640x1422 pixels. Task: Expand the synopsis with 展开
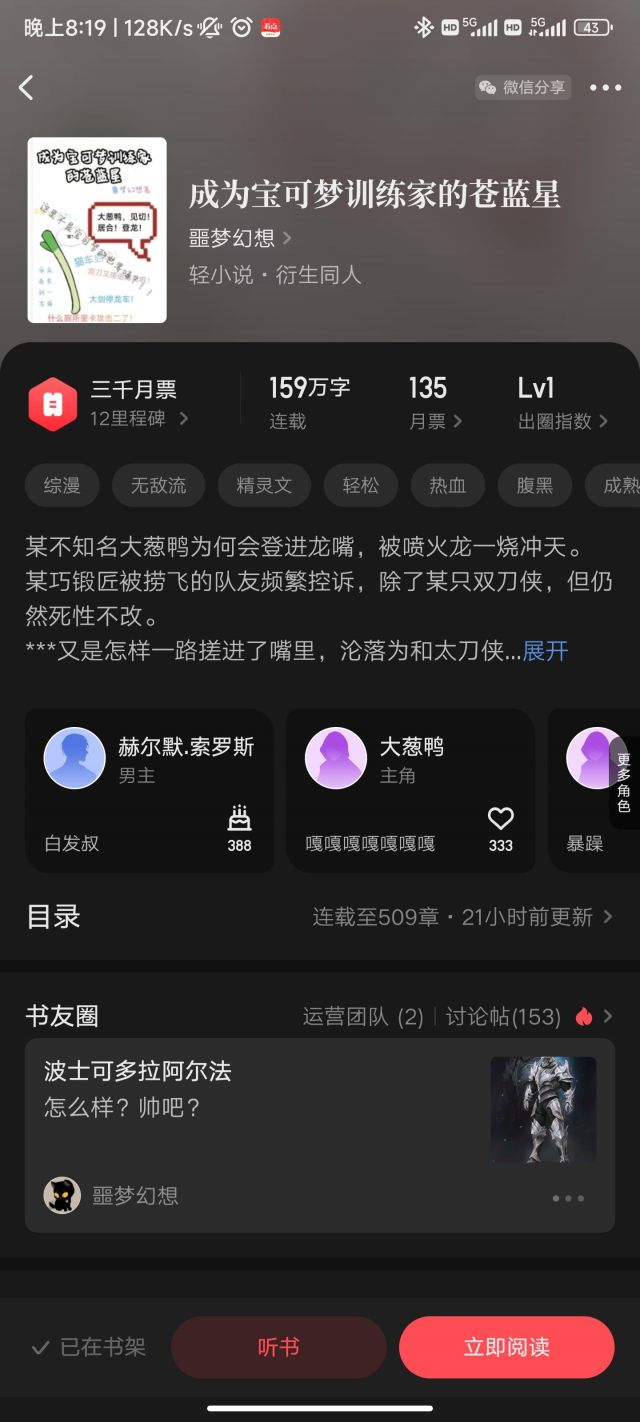click(x=545, y=651)
